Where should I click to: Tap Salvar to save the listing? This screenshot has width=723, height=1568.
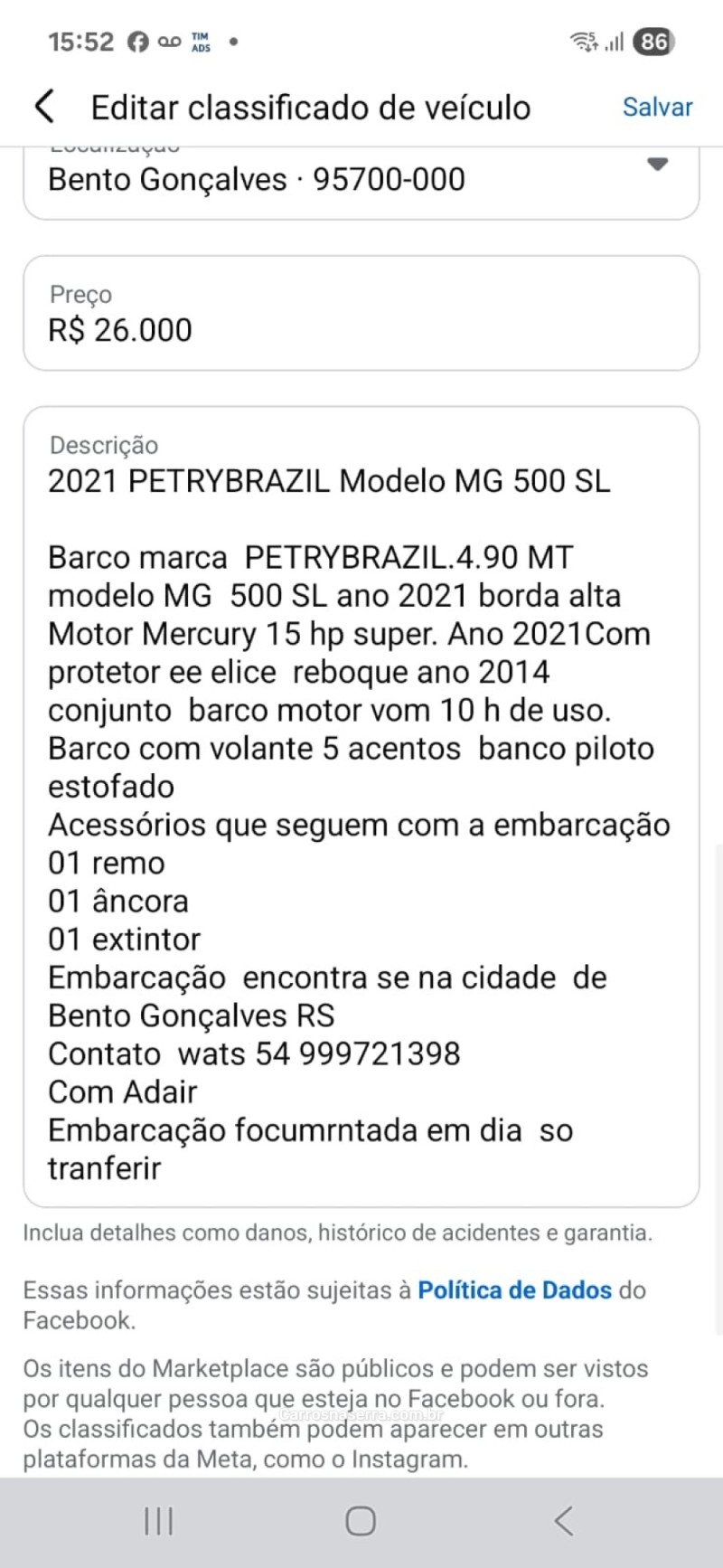657,107
